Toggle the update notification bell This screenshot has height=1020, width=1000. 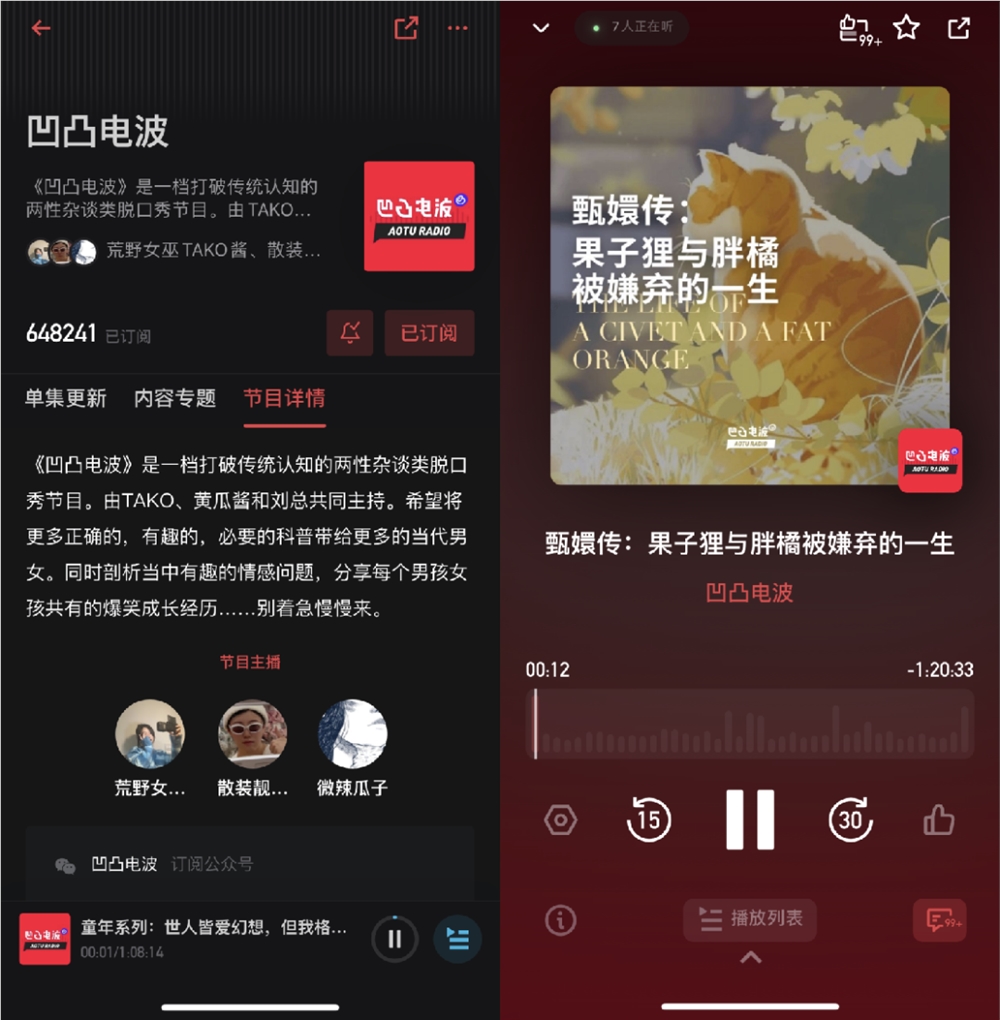pos(351,333)
